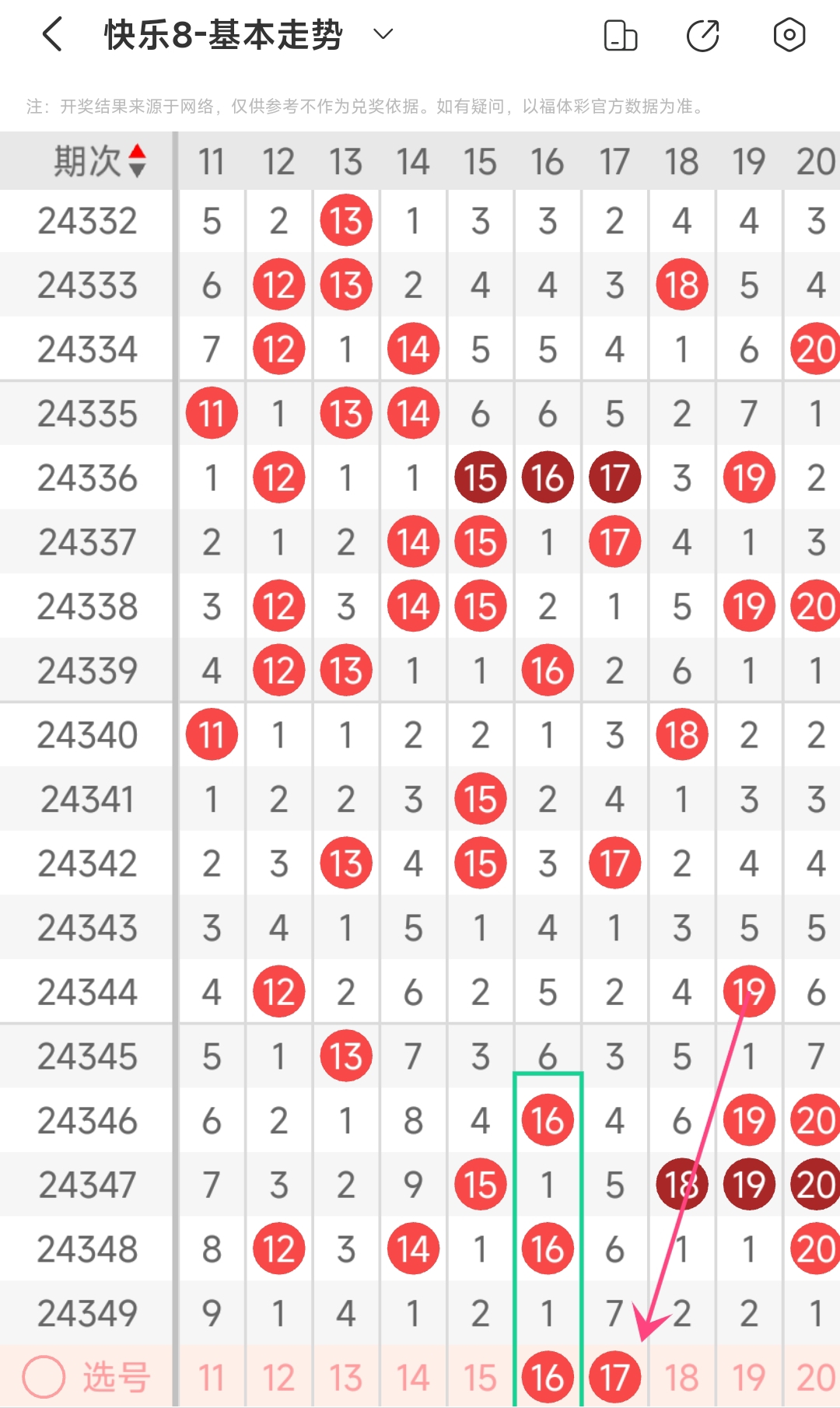Toggle screen orientation with the rotate icon

coord(620,36)
